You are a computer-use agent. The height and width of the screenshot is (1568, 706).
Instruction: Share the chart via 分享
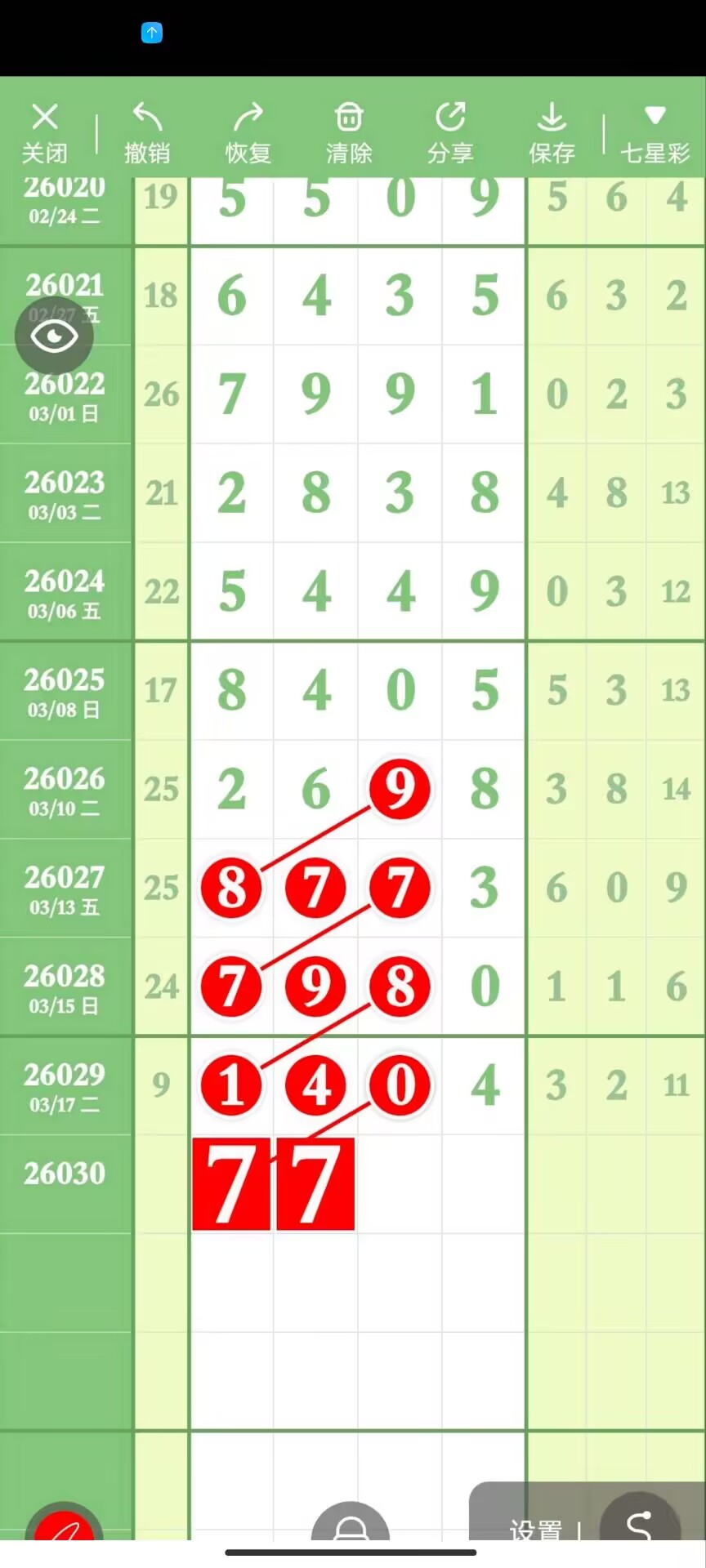click(x=450, y=132)
